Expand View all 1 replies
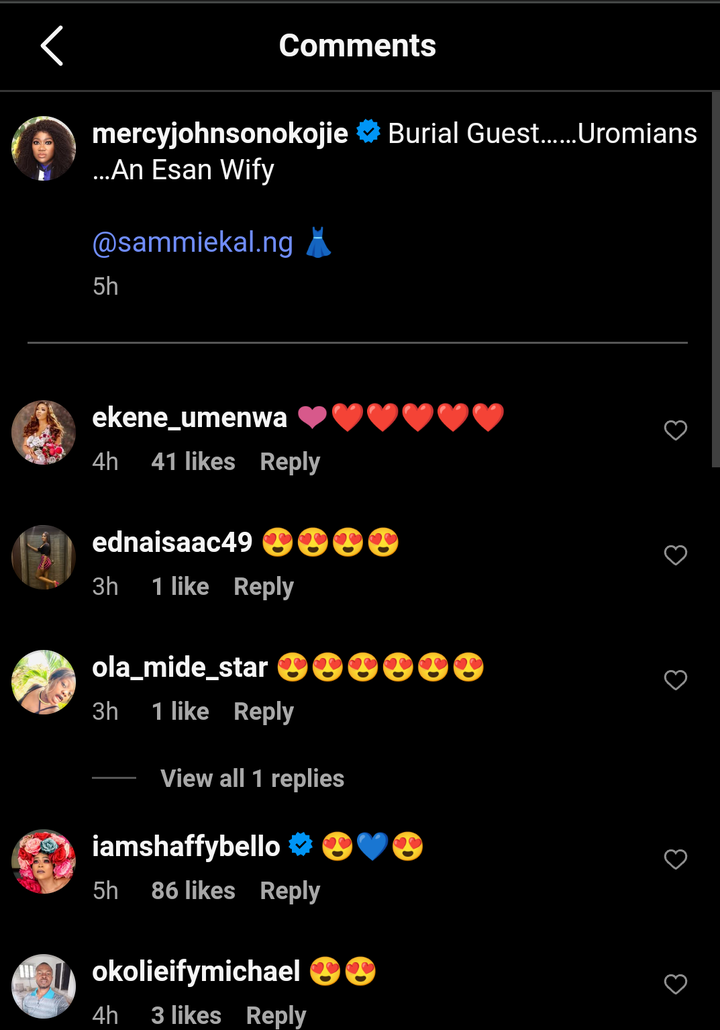Screen dimensions: 720x1030 coord(252,779)
